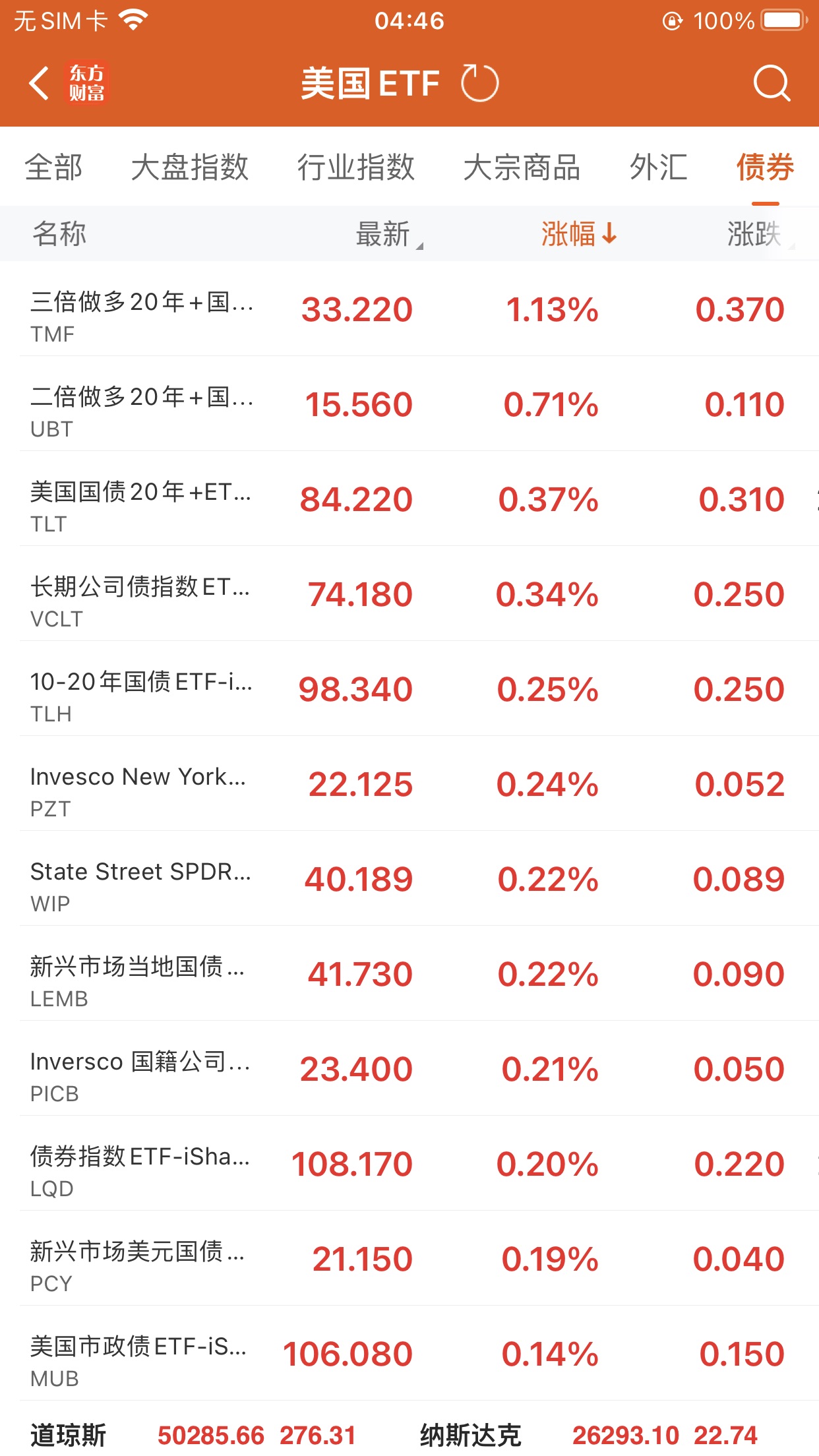The height and width of the screenshot is (1456, 819).
Task: Select the 行业指数 tab
Action: point(356,167)
